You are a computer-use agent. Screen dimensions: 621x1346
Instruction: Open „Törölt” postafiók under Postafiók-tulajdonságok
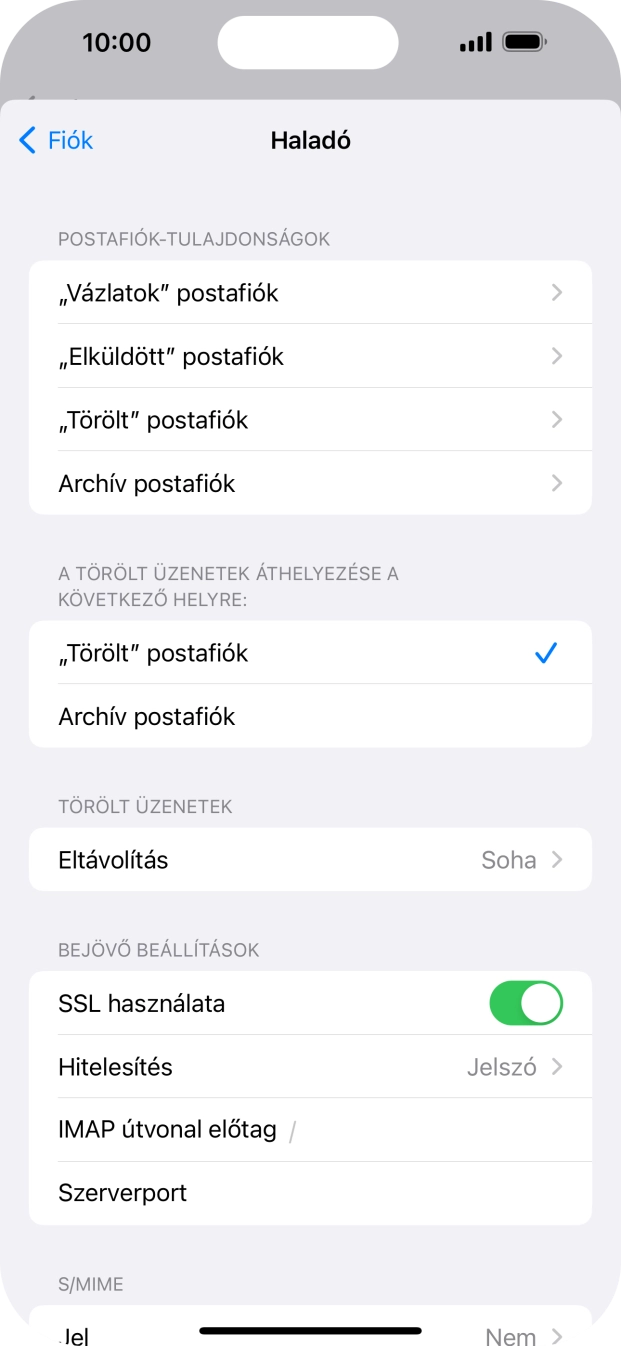[310, 420]
